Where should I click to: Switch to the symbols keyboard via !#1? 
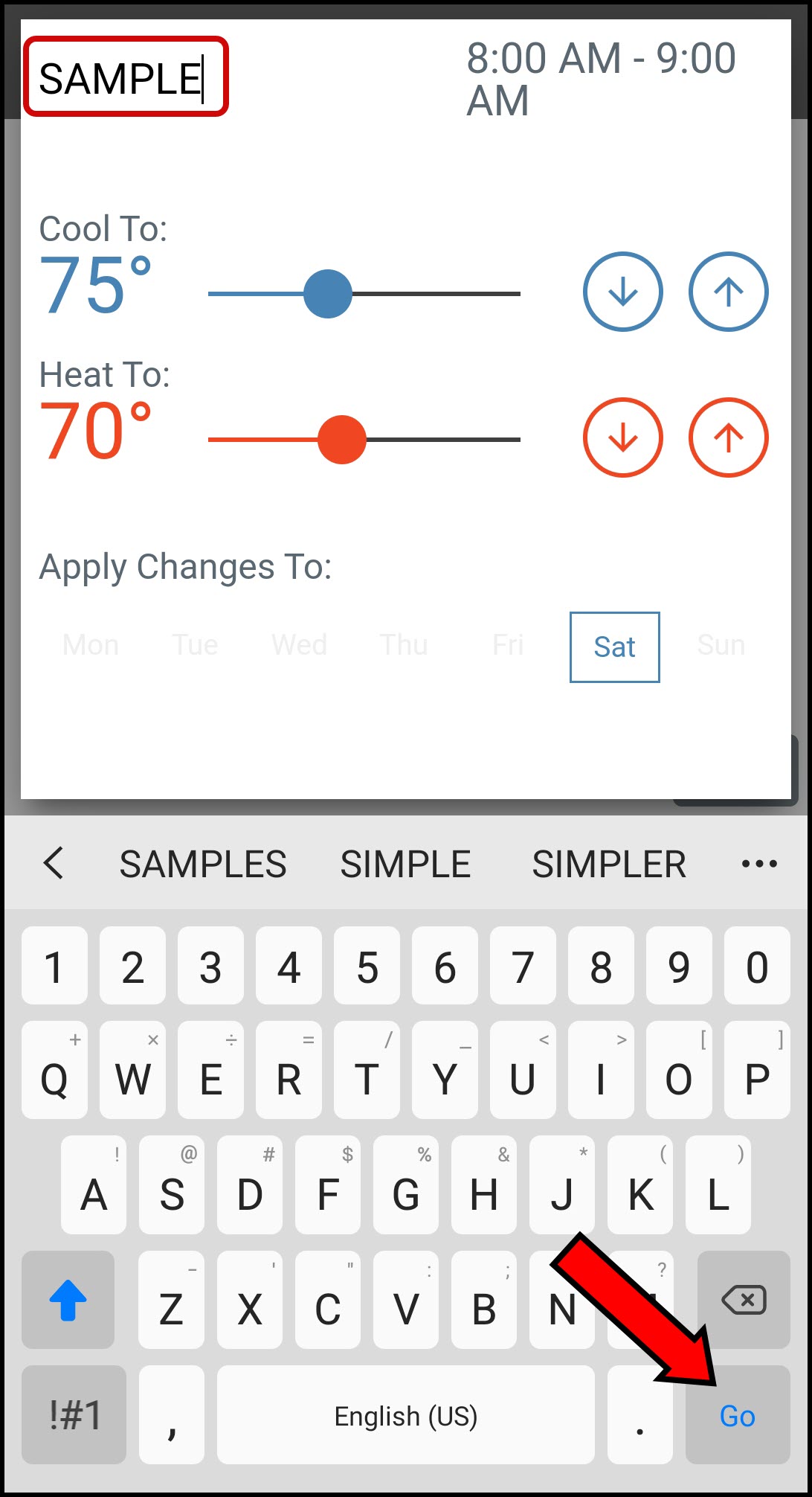click(74, 1415)
